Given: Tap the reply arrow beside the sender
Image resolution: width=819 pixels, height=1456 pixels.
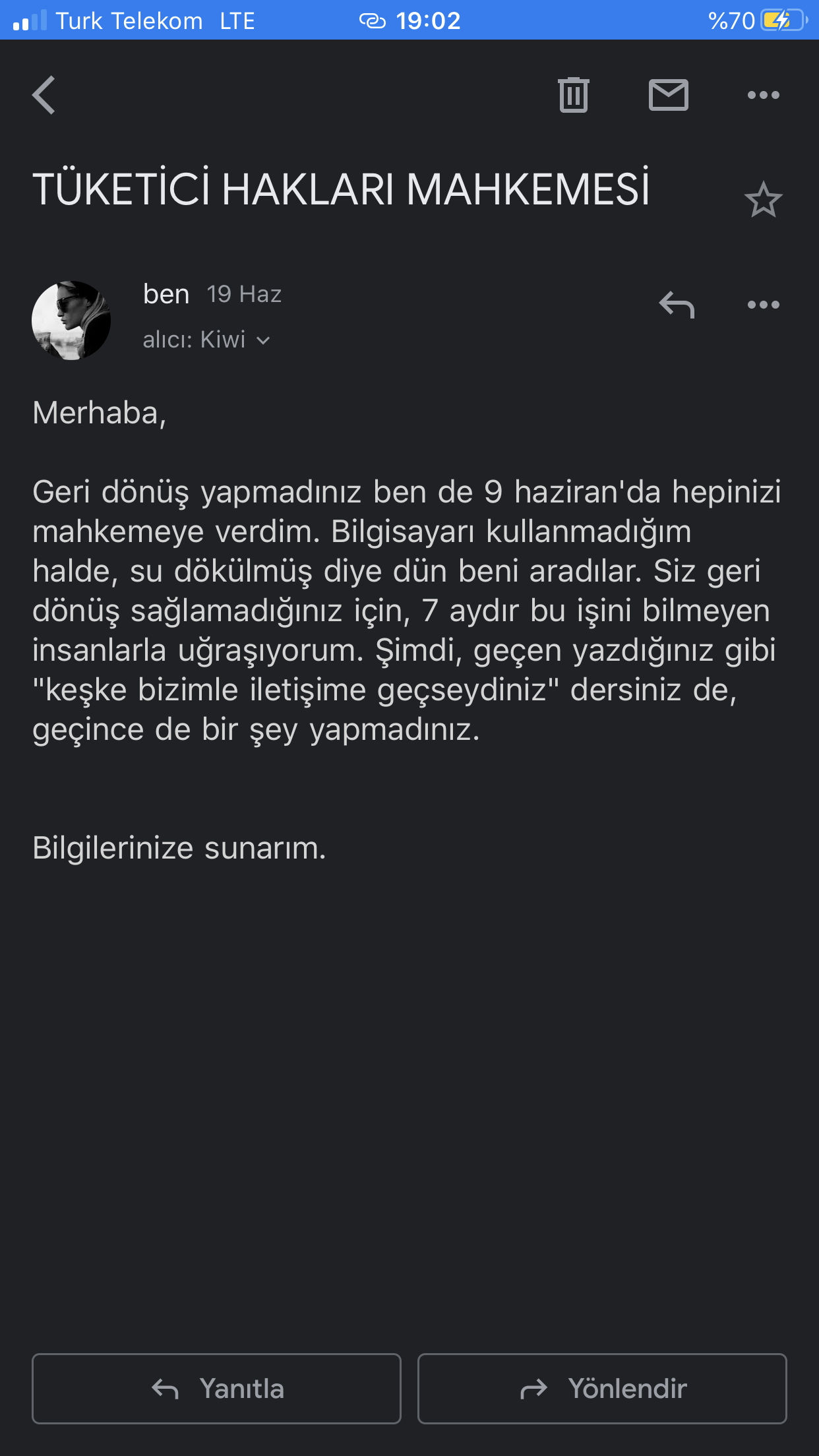Looking at the screenshot, I should coord(677,305).
